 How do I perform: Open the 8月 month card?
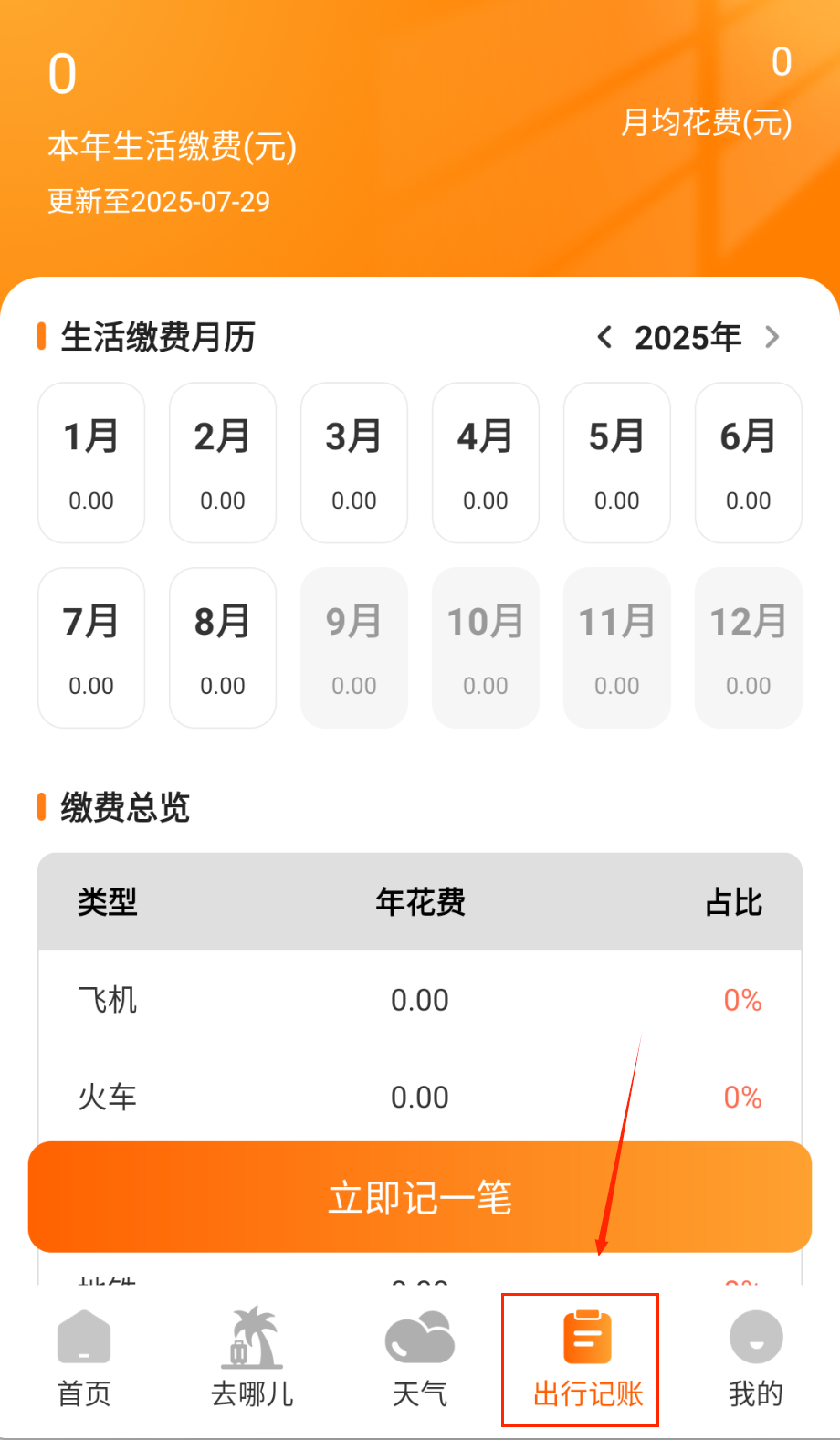(223, 648)
